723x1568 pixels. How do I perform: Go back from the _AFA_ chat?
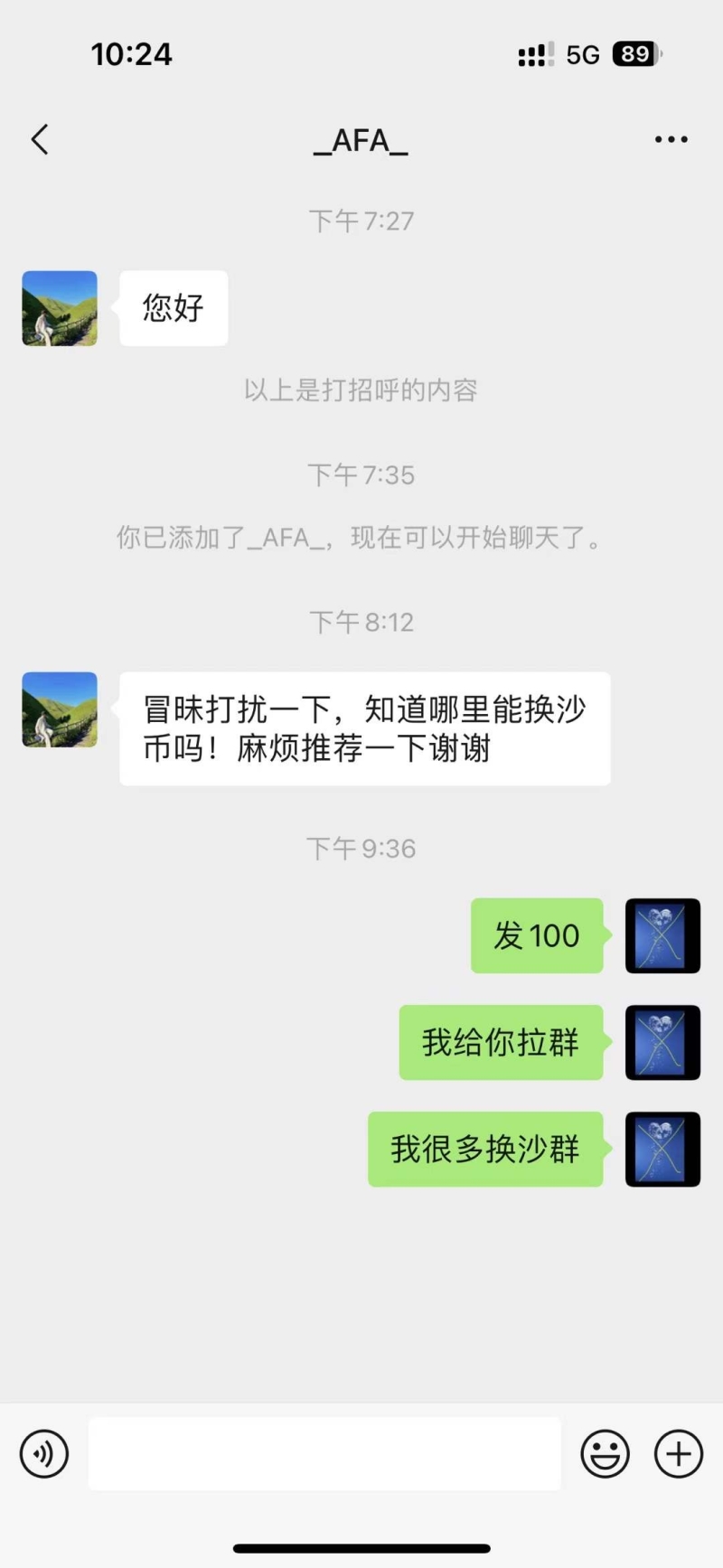(x=40, y=140)
